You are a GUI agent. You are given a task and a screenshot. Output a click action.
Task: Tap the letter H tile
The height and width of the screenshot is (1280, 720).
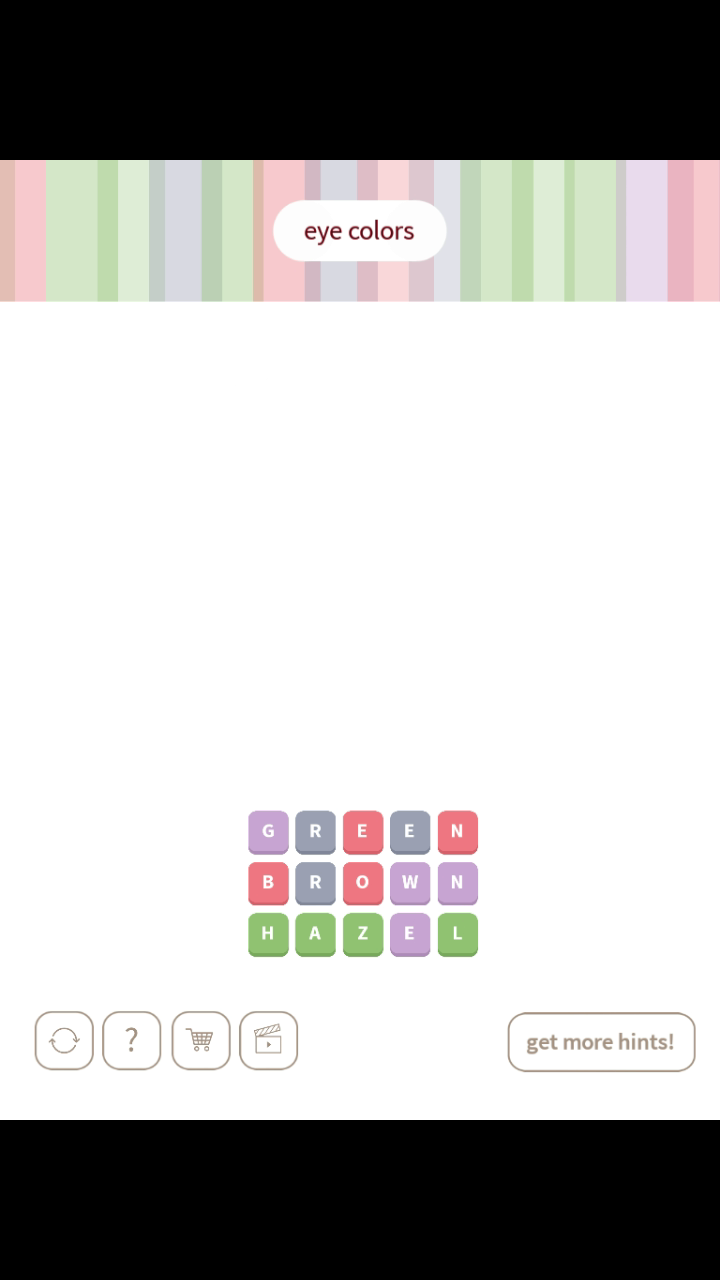tap(268, 934)
